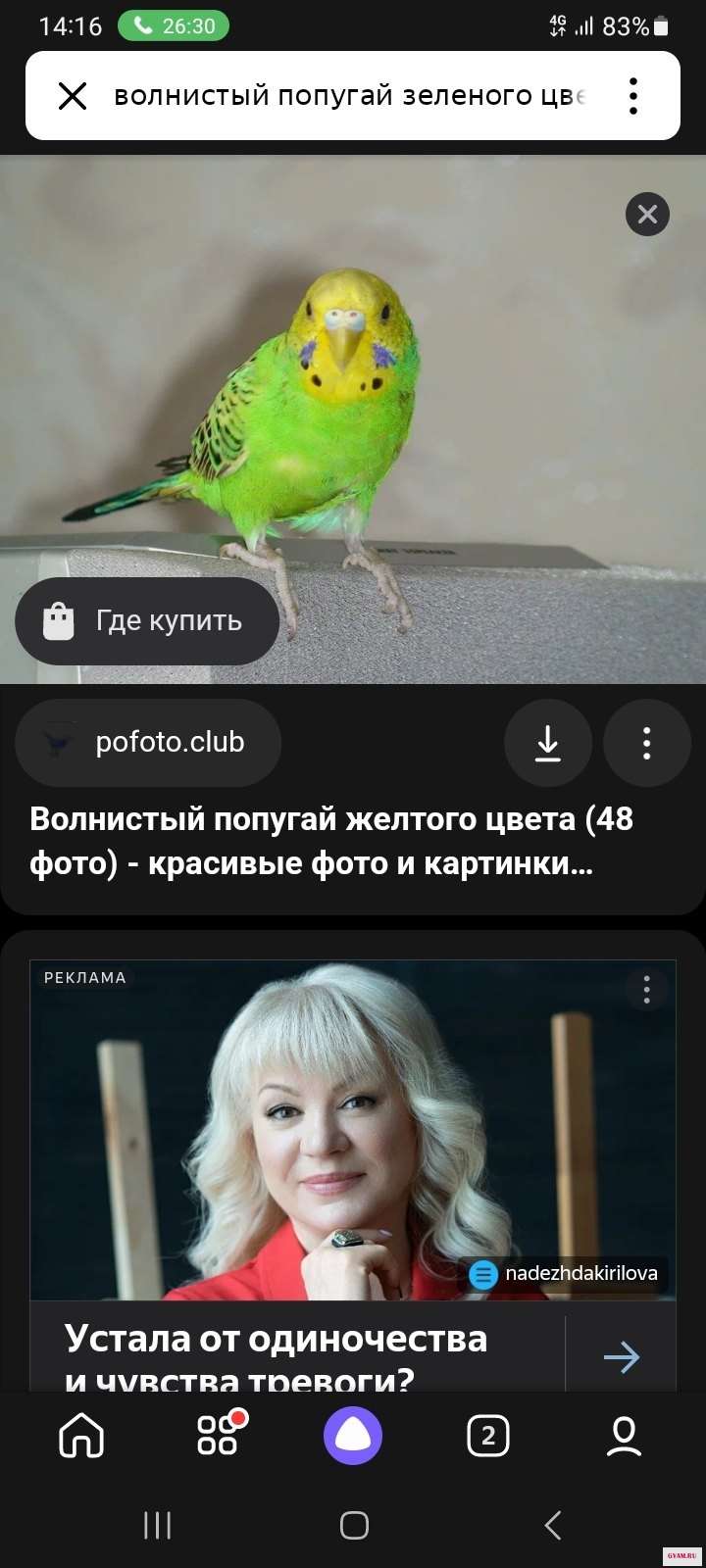Launch the Alice voice assistant

click(x=353, y=1437)
